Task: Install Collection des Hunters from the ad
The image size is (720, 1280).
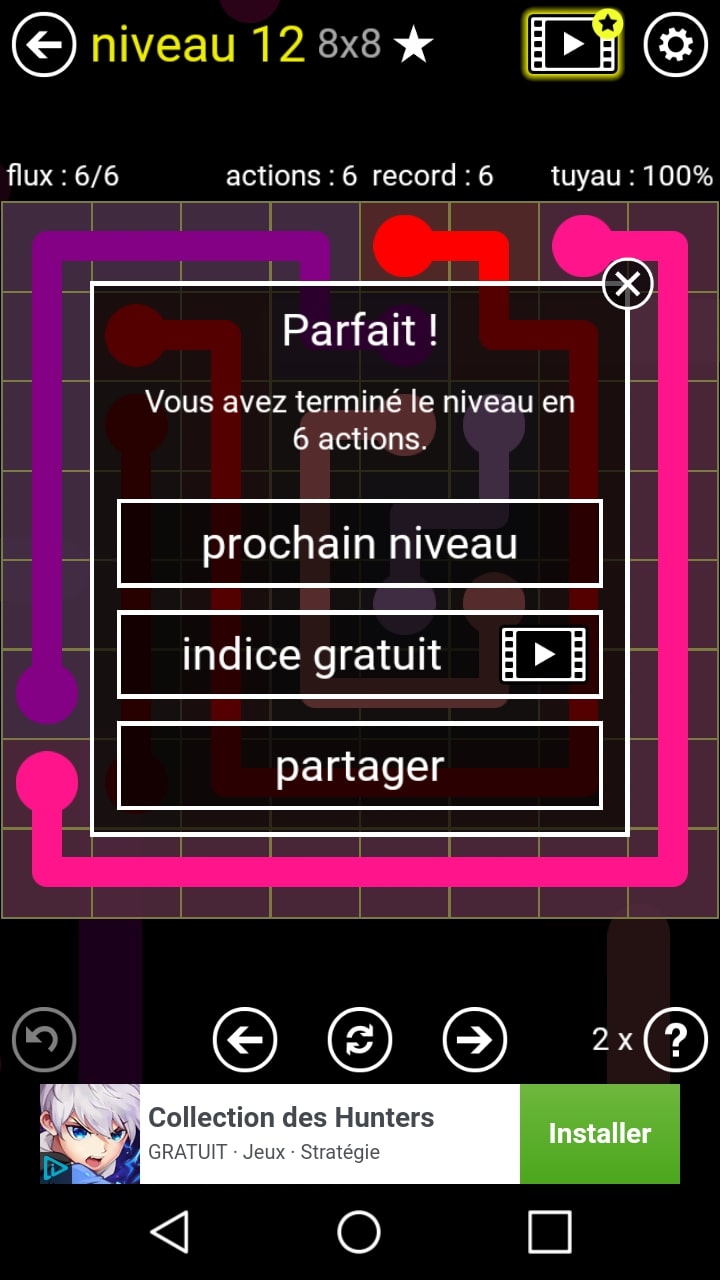Action: coord(599,1133)
